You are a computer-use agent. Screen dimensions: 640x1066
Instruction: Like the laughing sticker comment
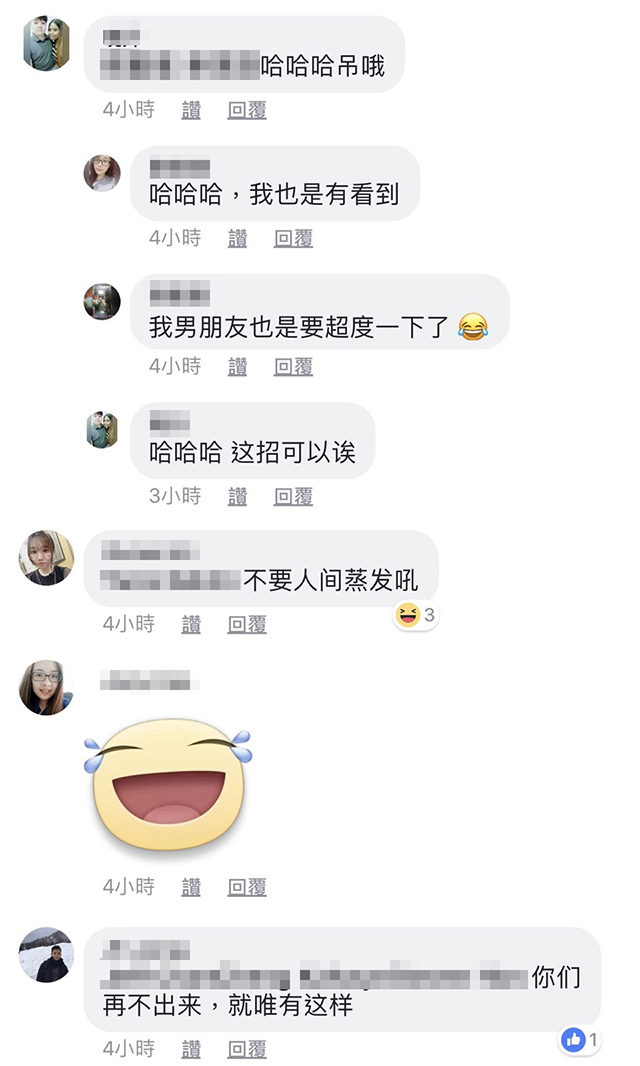191,887
